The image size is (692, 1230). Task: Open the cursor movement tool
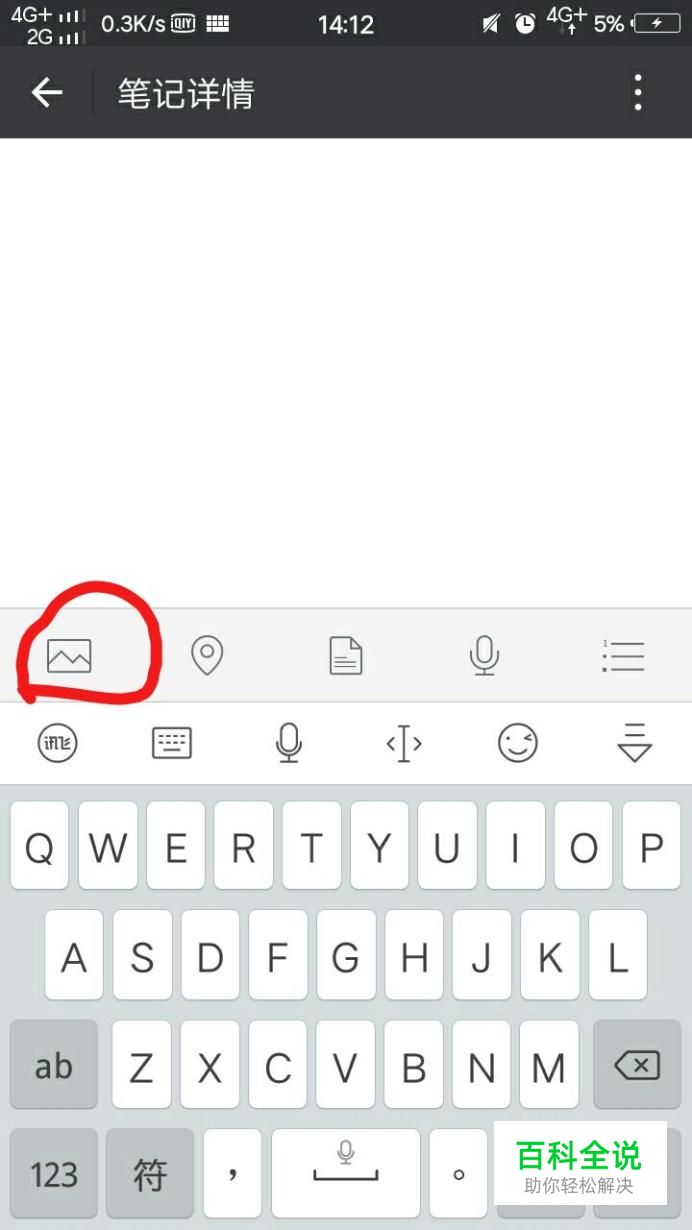[x=404, y=743]
